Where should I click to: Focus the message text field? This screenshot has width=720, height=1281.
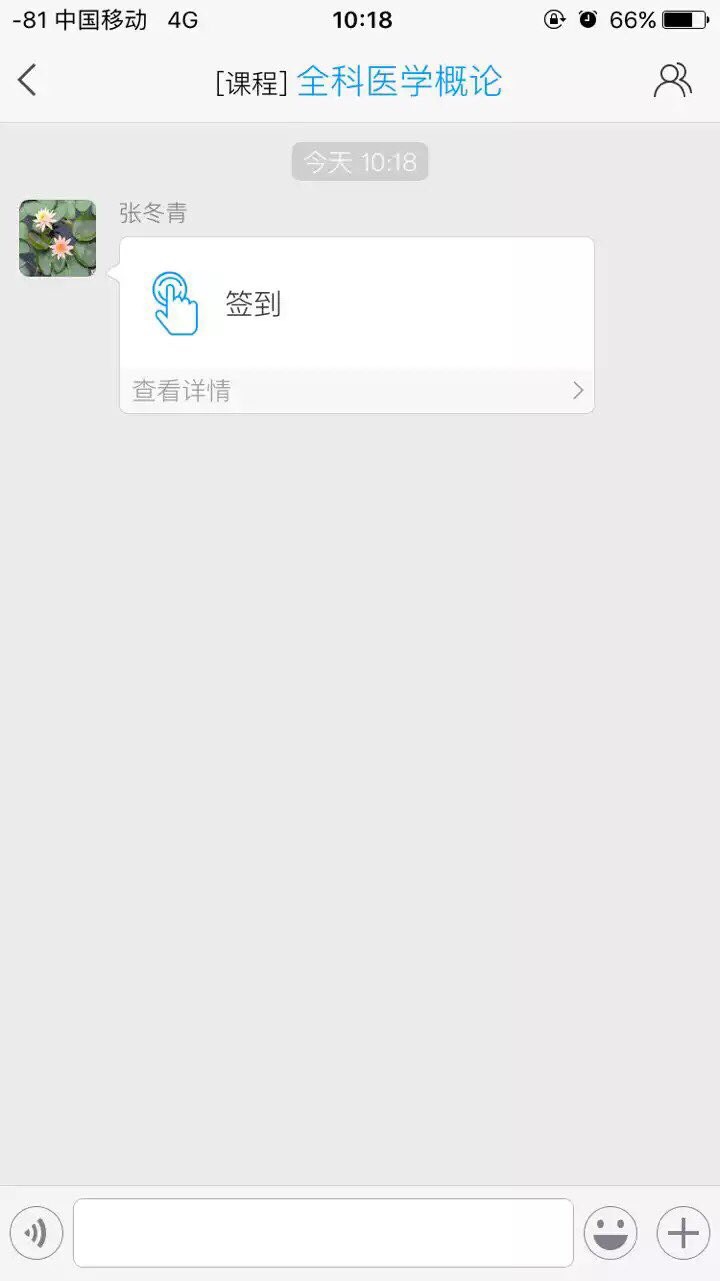click(x=323, y=1233)
